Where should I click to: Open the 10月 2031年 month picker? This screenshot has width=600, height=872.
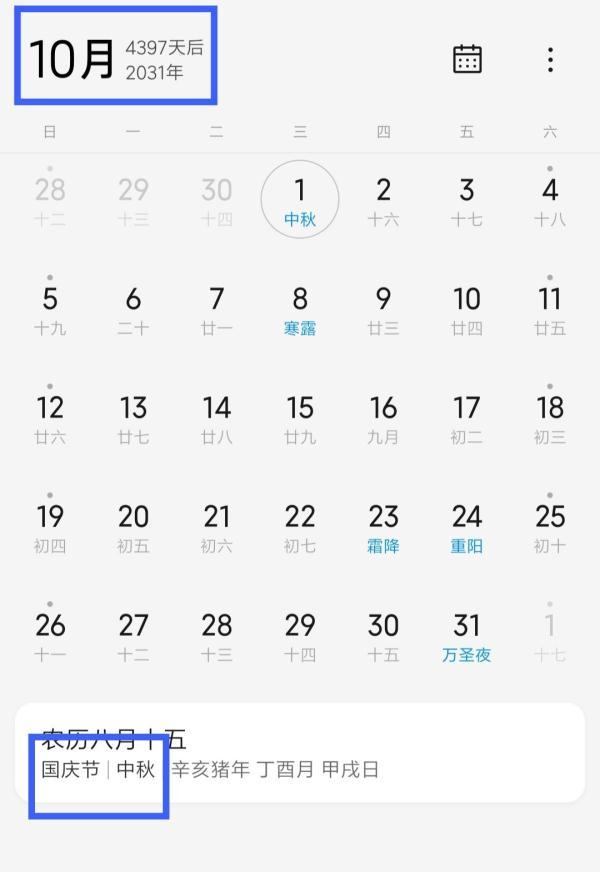click(115, 58)
